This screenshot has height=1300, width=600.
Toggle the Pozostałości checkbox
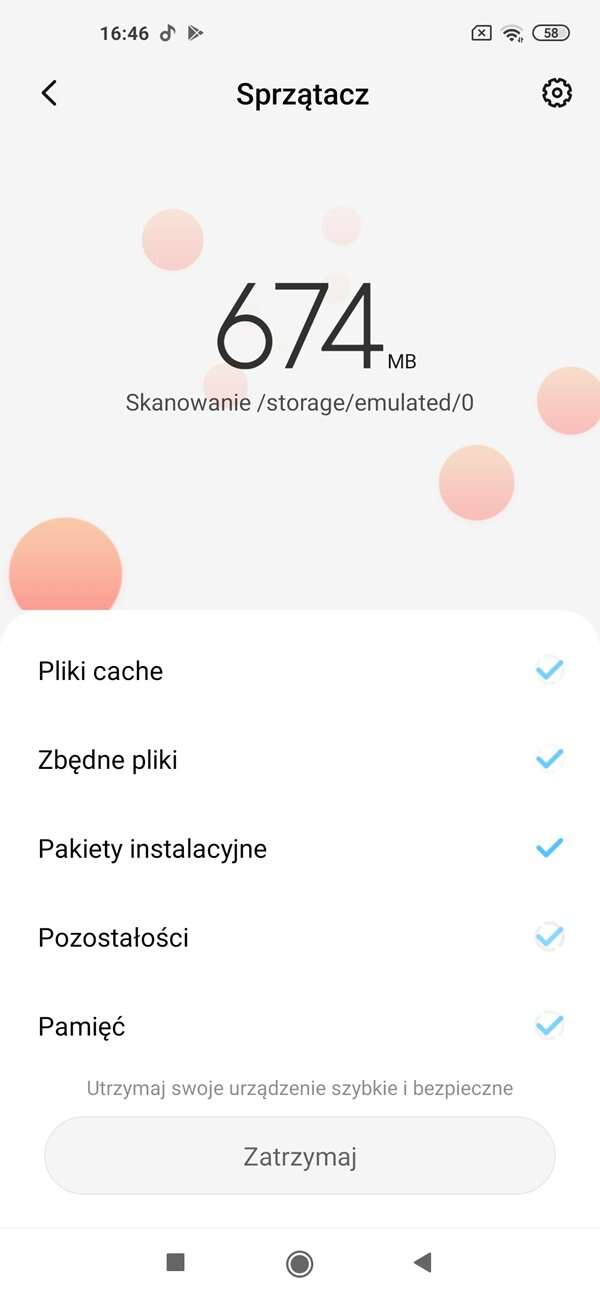549,937
